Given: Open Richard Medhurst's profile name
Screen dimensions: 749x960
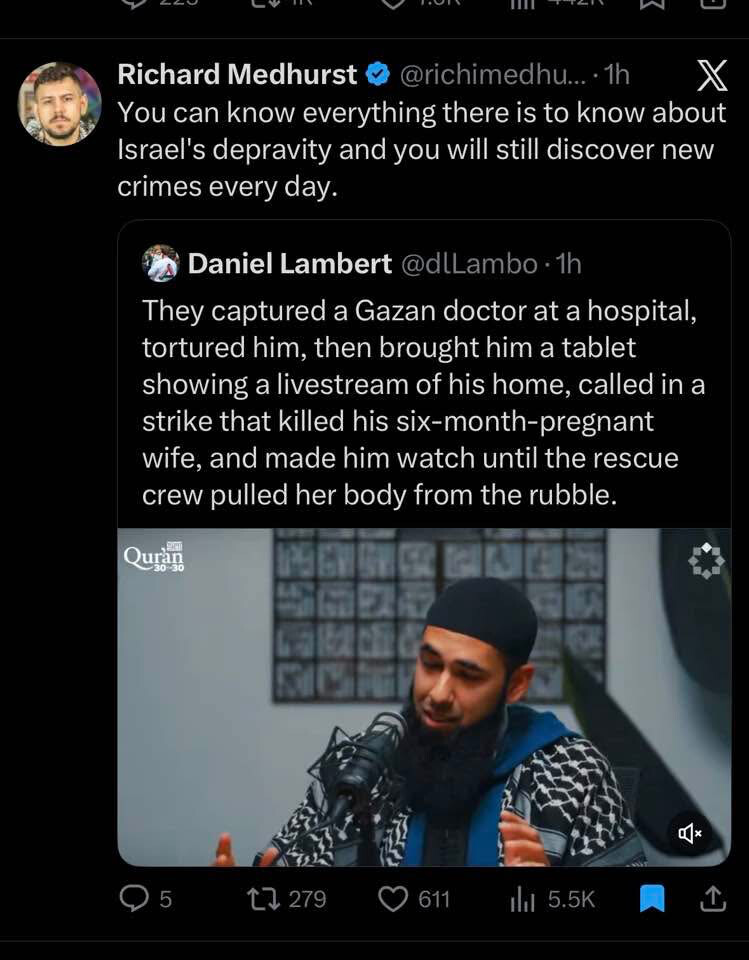Looking at the screenshot, I should tap(237, 74).
